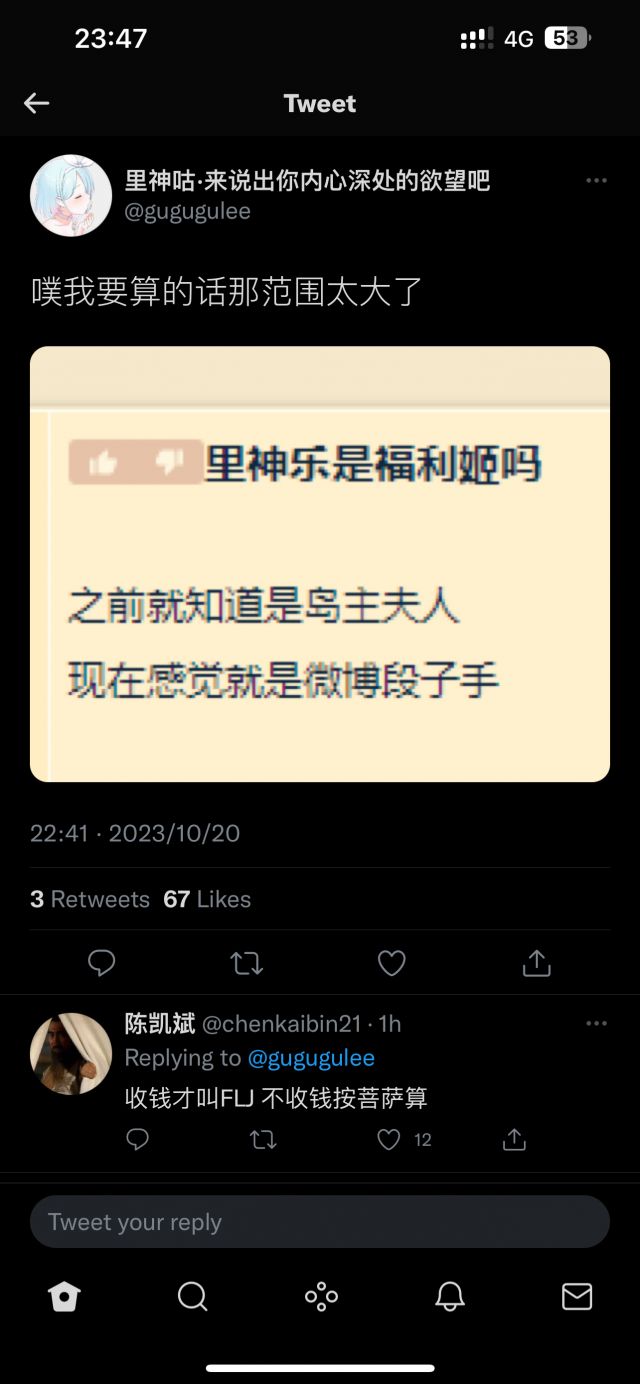Screen dimensions: 640x1384
Task: Switch to the Search tab
Action: coord(192,1297)
